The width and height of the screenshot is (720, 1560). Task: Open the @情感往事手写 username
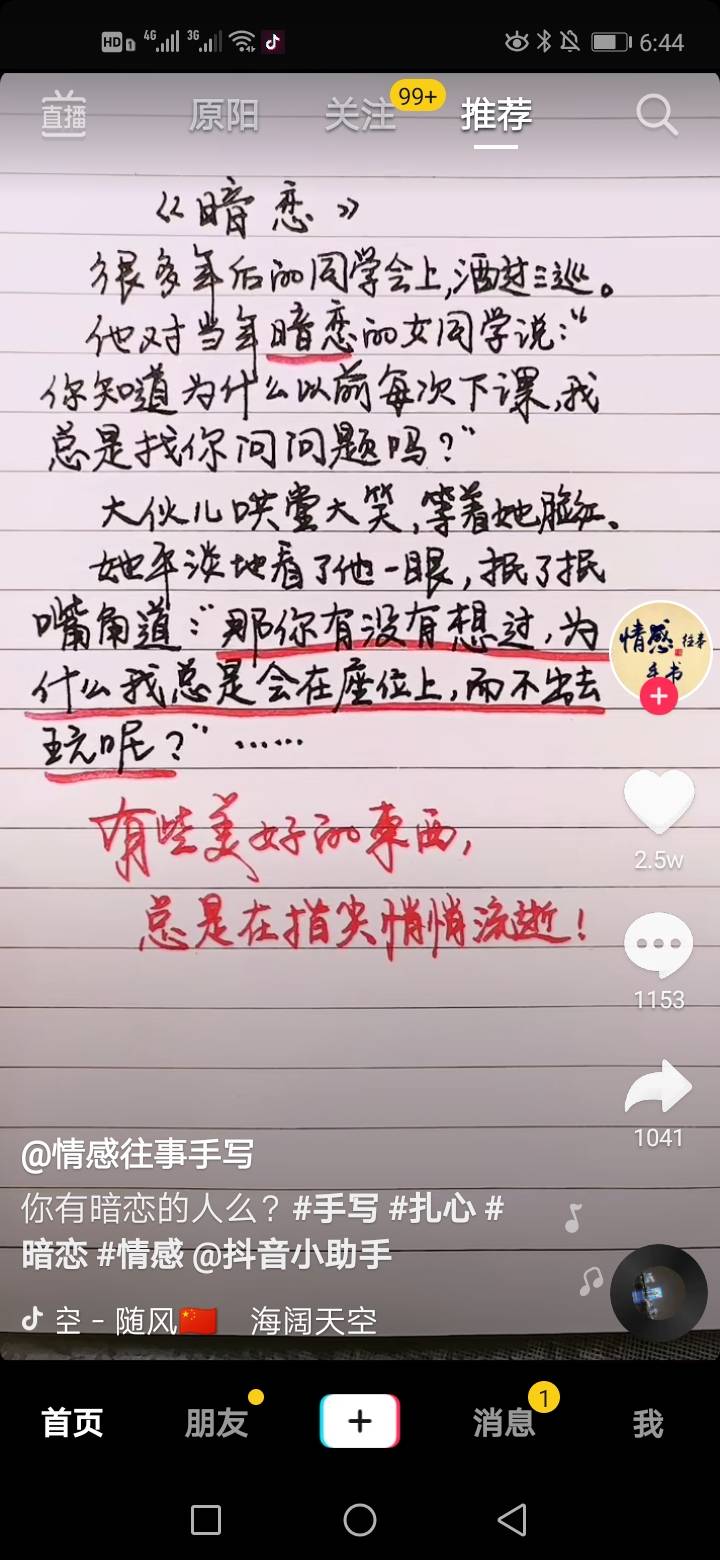(x=138, y=1154)
